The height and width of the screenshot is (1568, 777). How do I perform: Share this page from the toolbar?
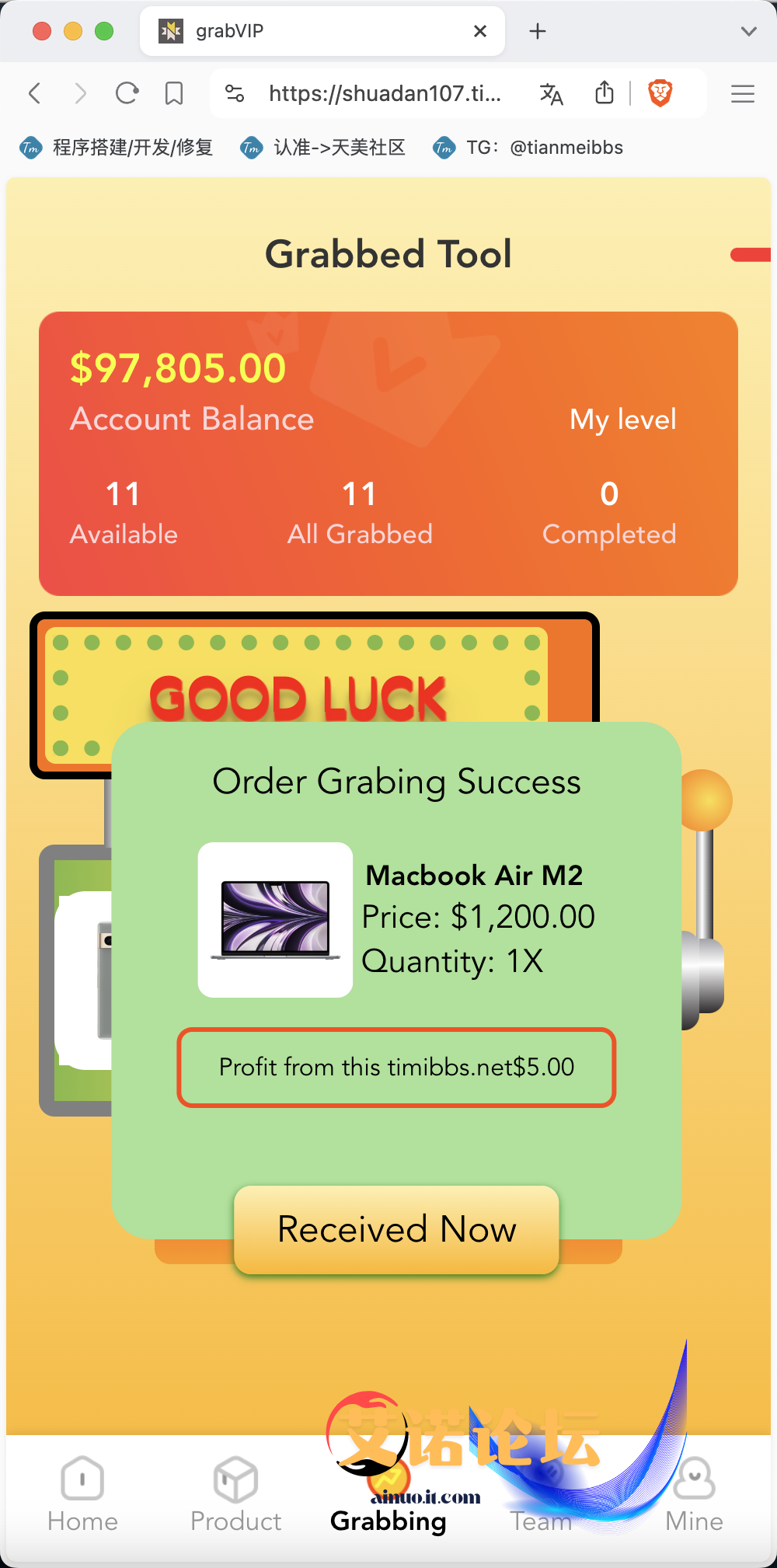pos(604,94)
